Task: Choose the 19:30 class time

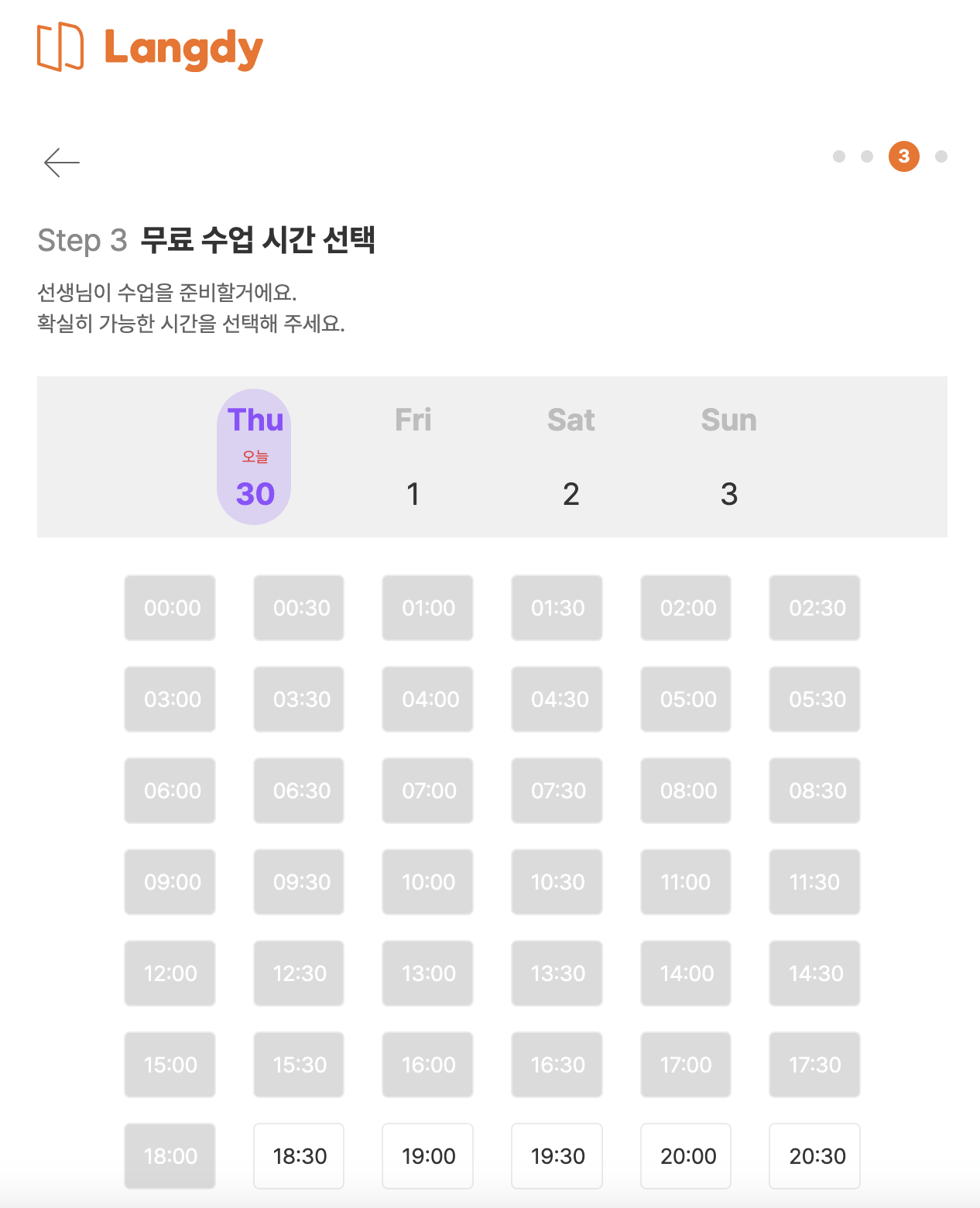Action: (x=557, y=1156)
